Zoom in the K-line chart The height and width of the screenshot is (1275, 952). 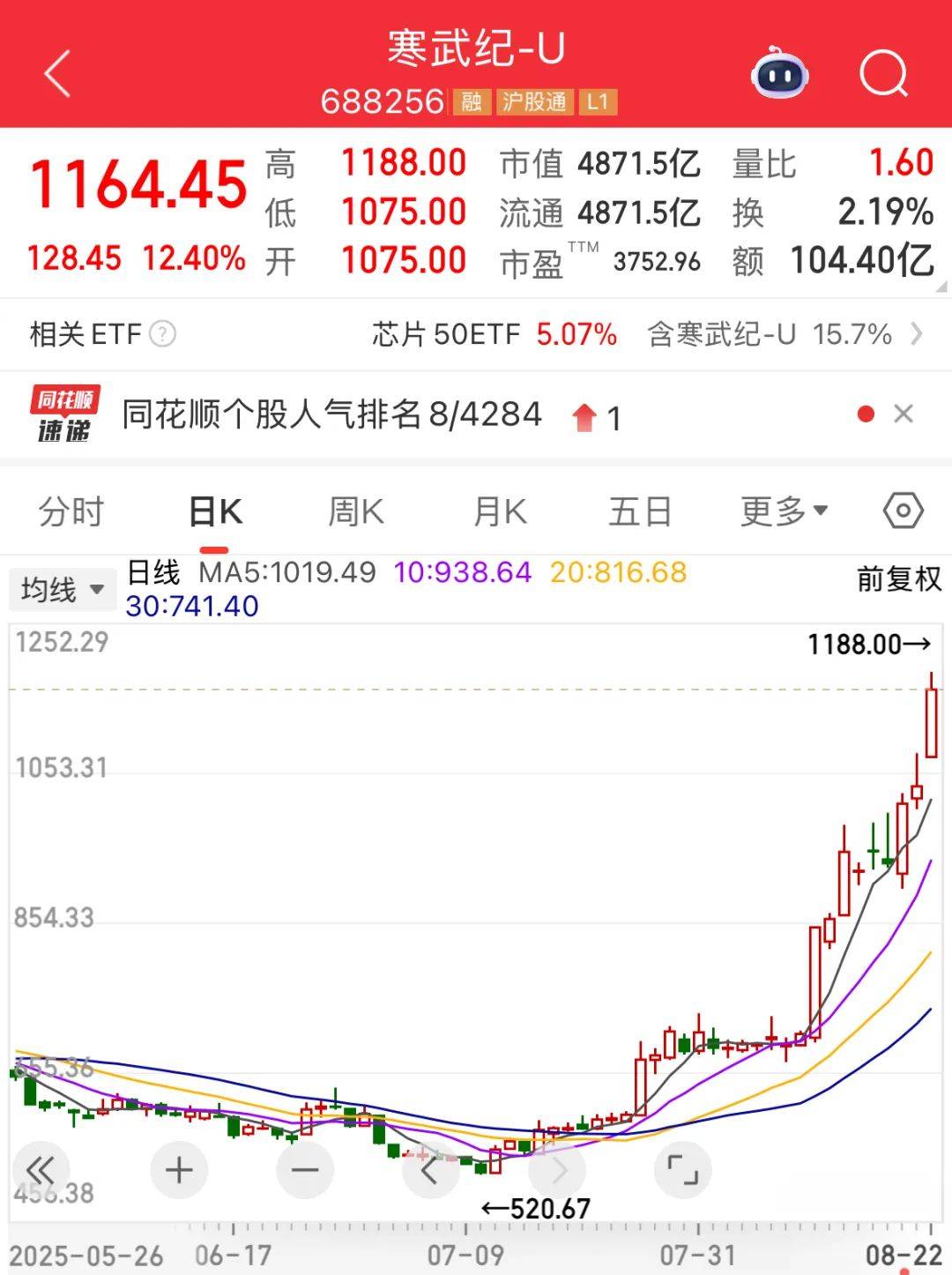pos(179,1170)
